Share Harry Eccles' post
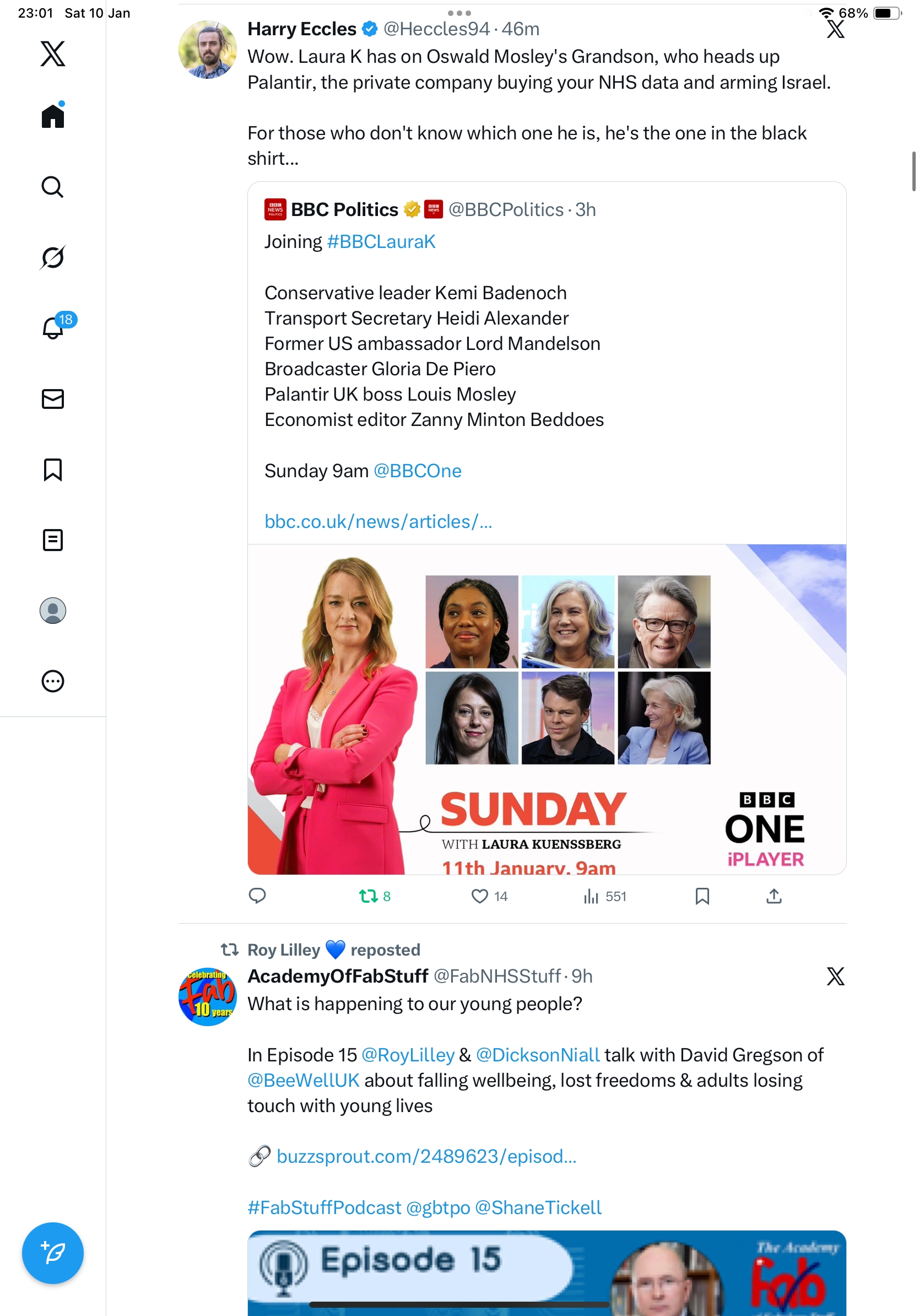The height and width of the screenshot is (1316, 919). [774, 896]
